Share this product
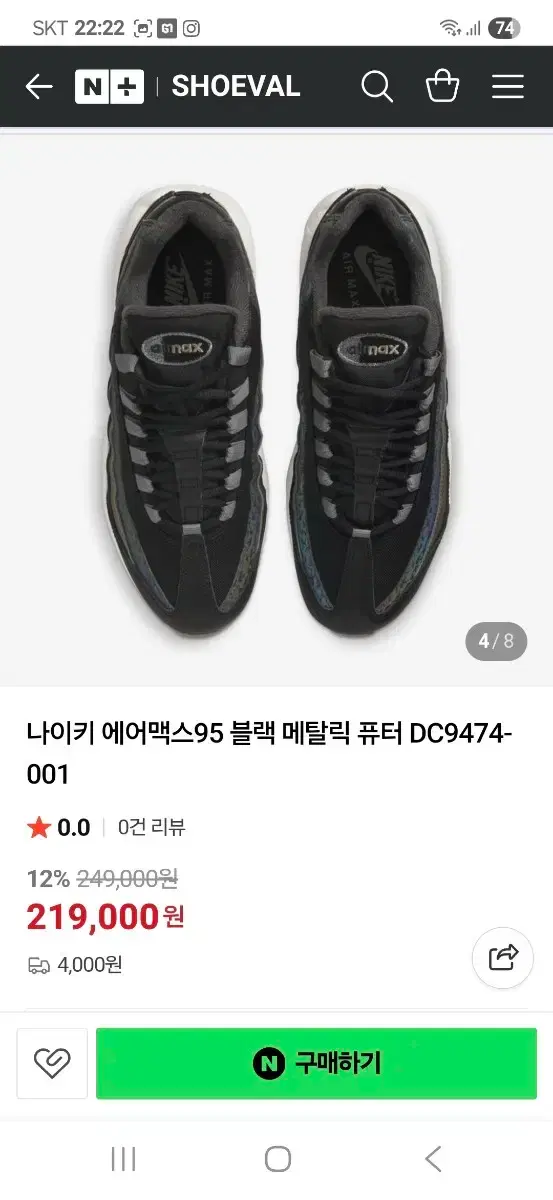The image size is (553, 1200). click(503, 958)
